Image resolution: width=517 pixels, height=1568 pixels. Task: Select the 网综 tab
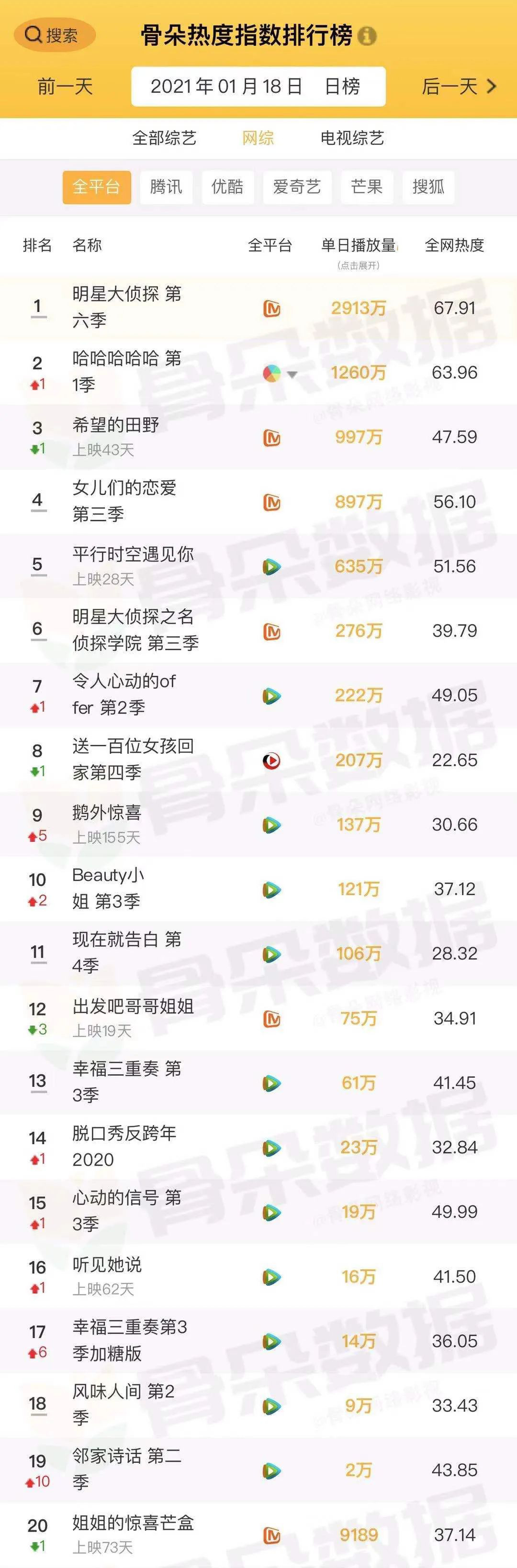point(258,138)
